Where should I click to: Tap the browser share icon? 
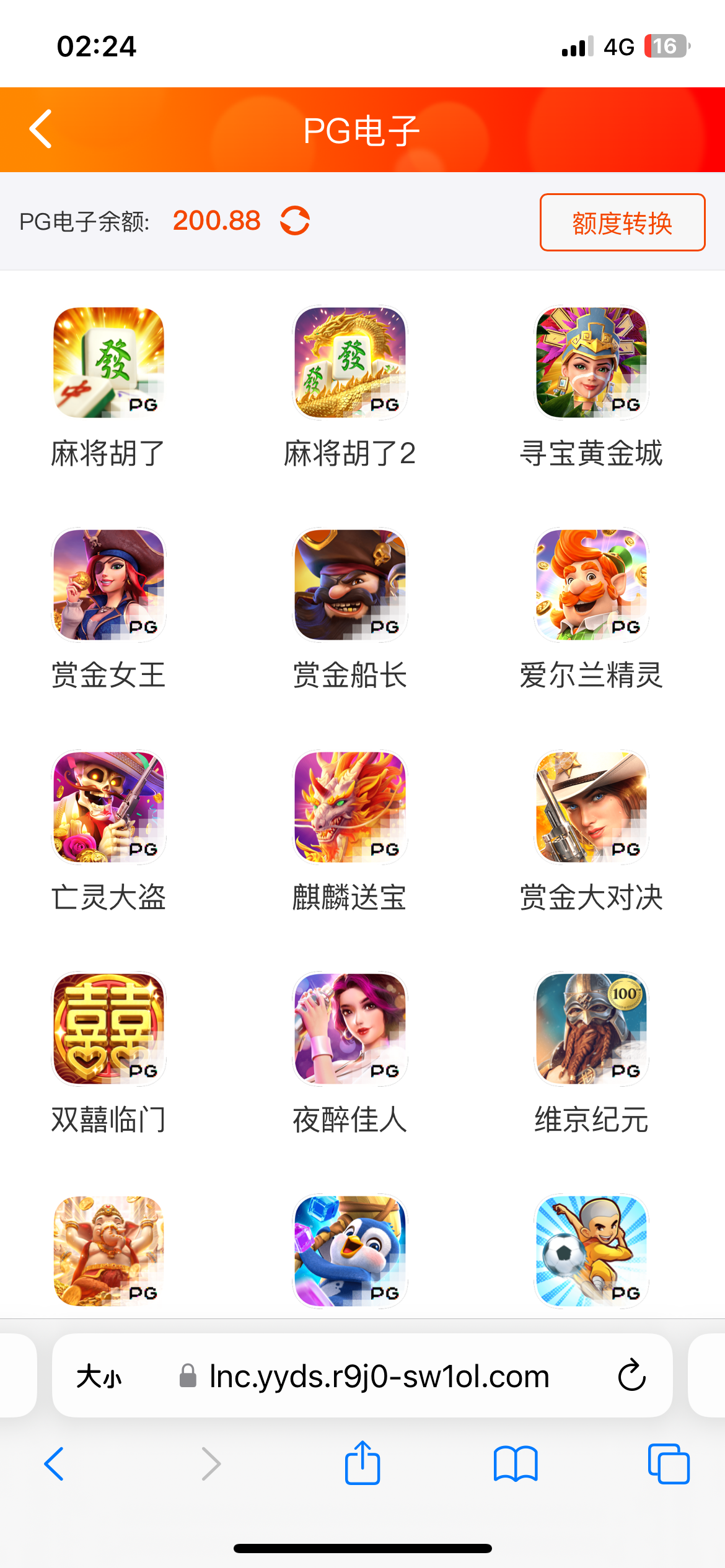[362, 1464]
